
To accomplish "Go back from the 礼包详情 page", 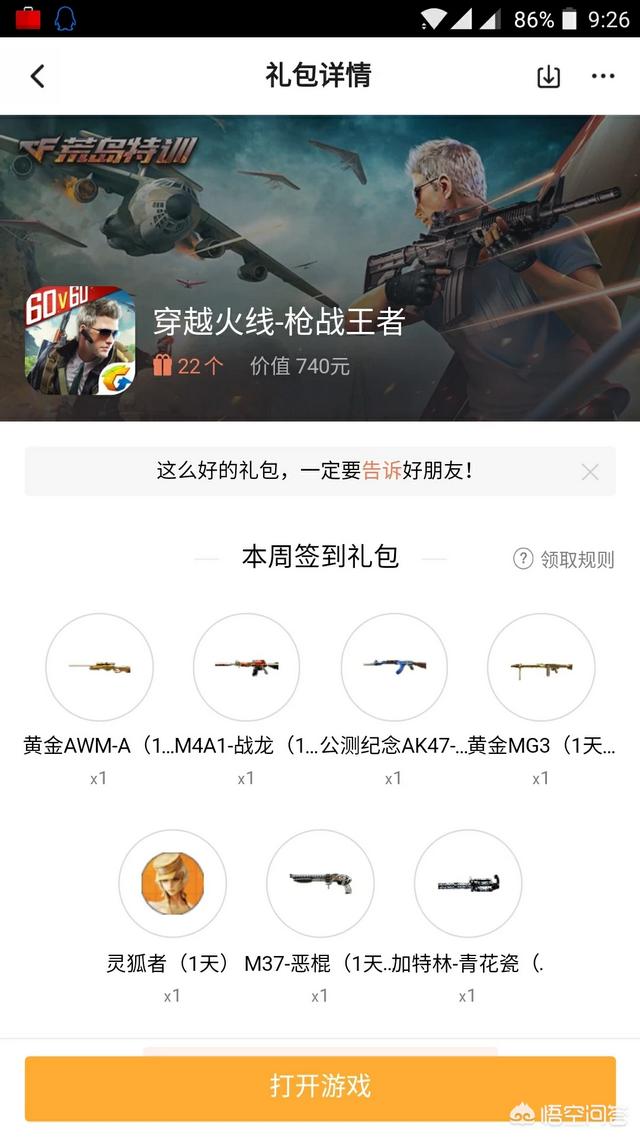I will click(x=37, y=76).
